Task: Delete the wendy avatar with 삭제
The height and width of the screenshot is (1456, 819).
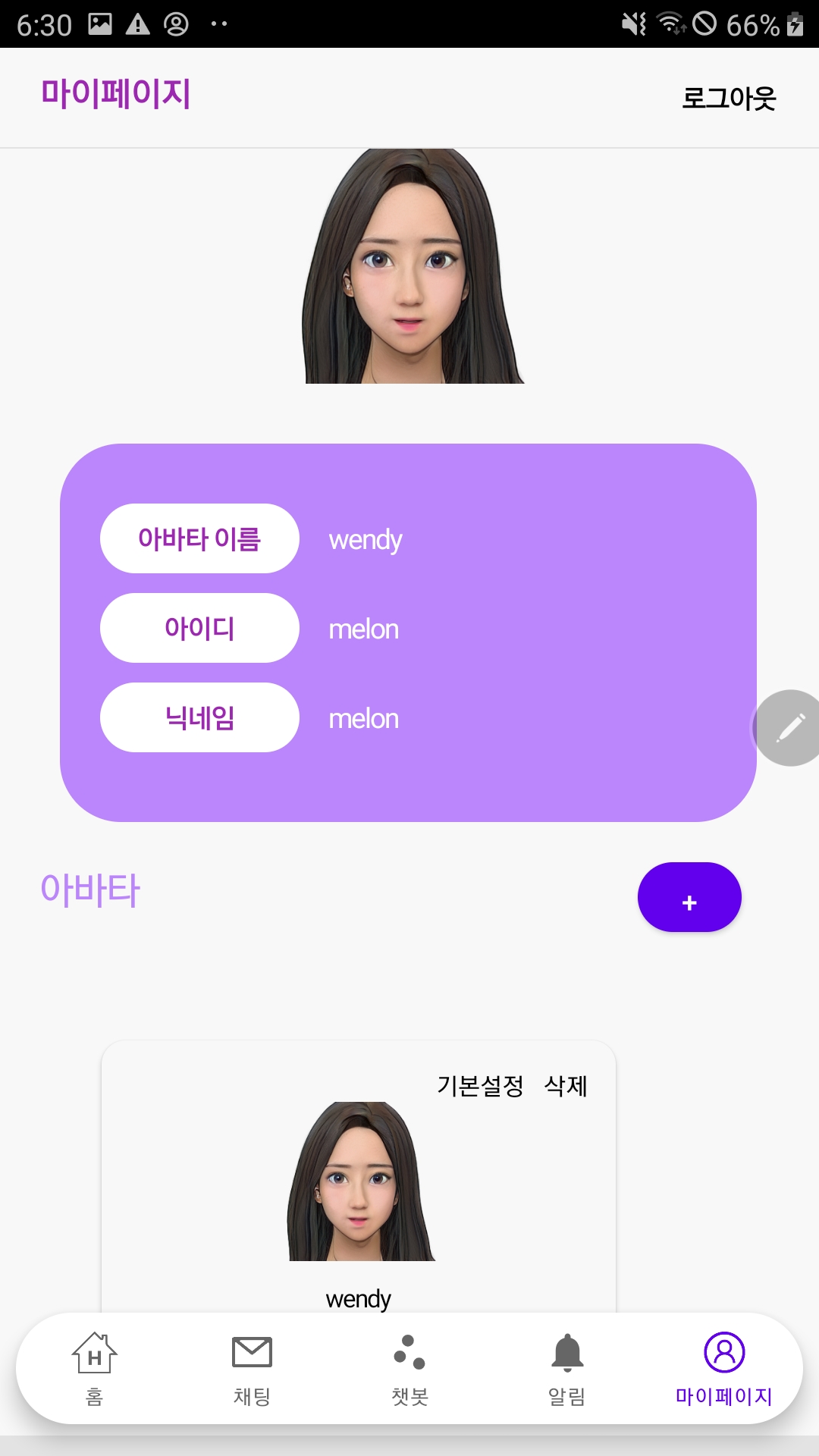Action: pos(566,1086)
